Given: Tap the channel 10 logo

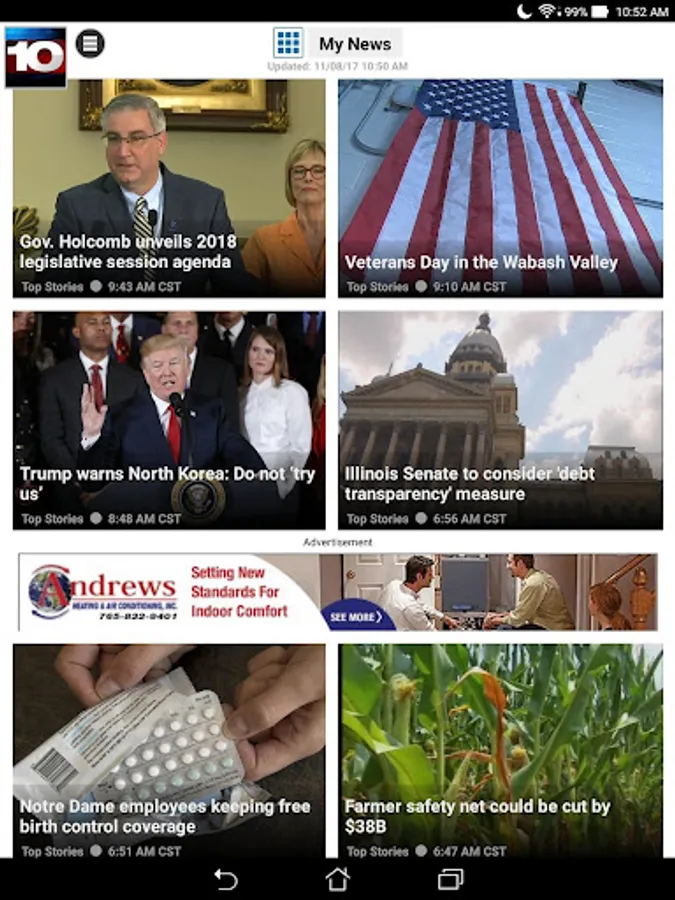Looking at the screenshot, I should tap(35, 57).
